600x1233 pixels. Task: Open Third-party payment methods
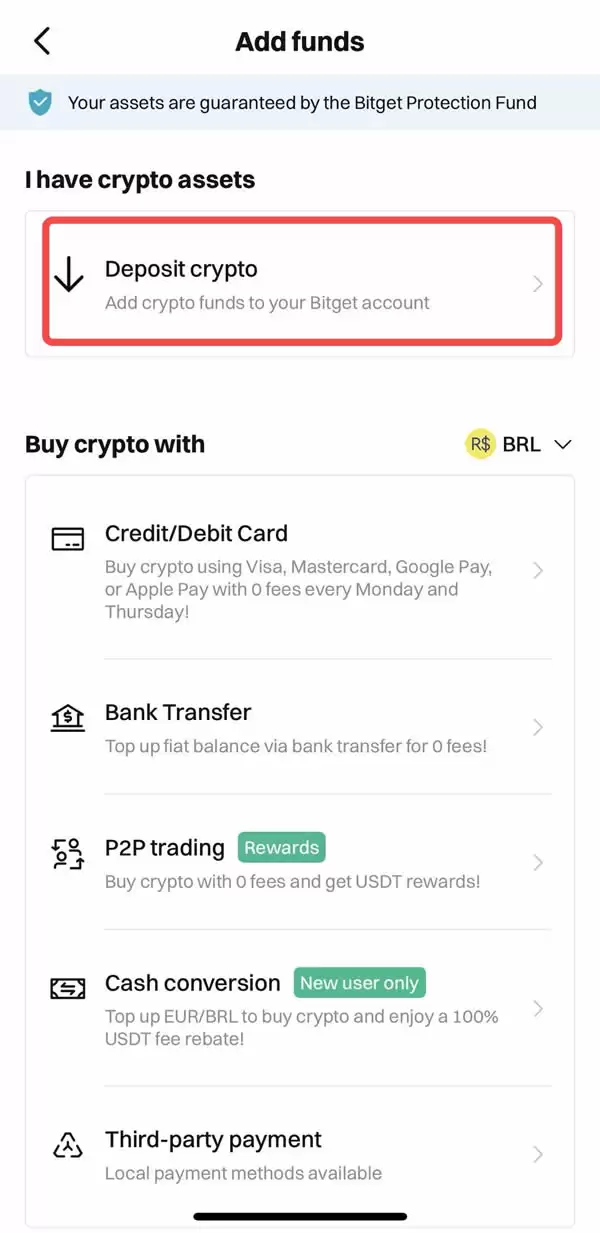300,1154
